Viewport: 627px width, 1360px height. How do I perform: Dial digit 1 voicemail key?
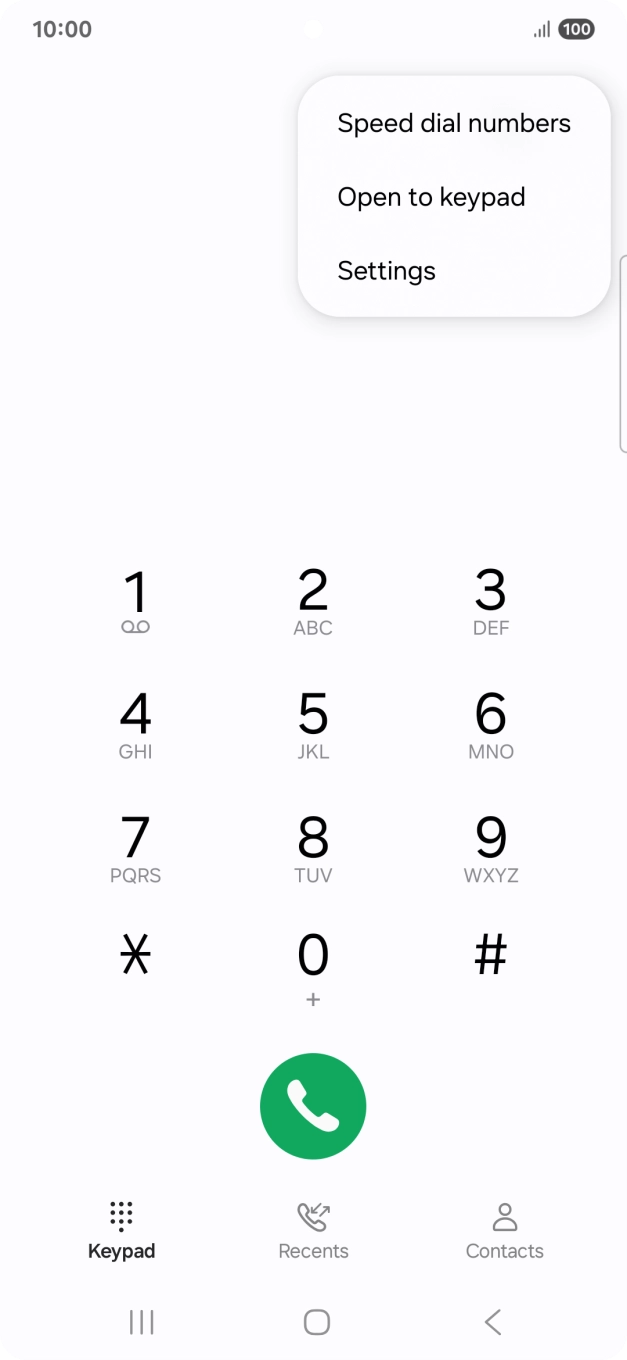(x=135, y=601)
